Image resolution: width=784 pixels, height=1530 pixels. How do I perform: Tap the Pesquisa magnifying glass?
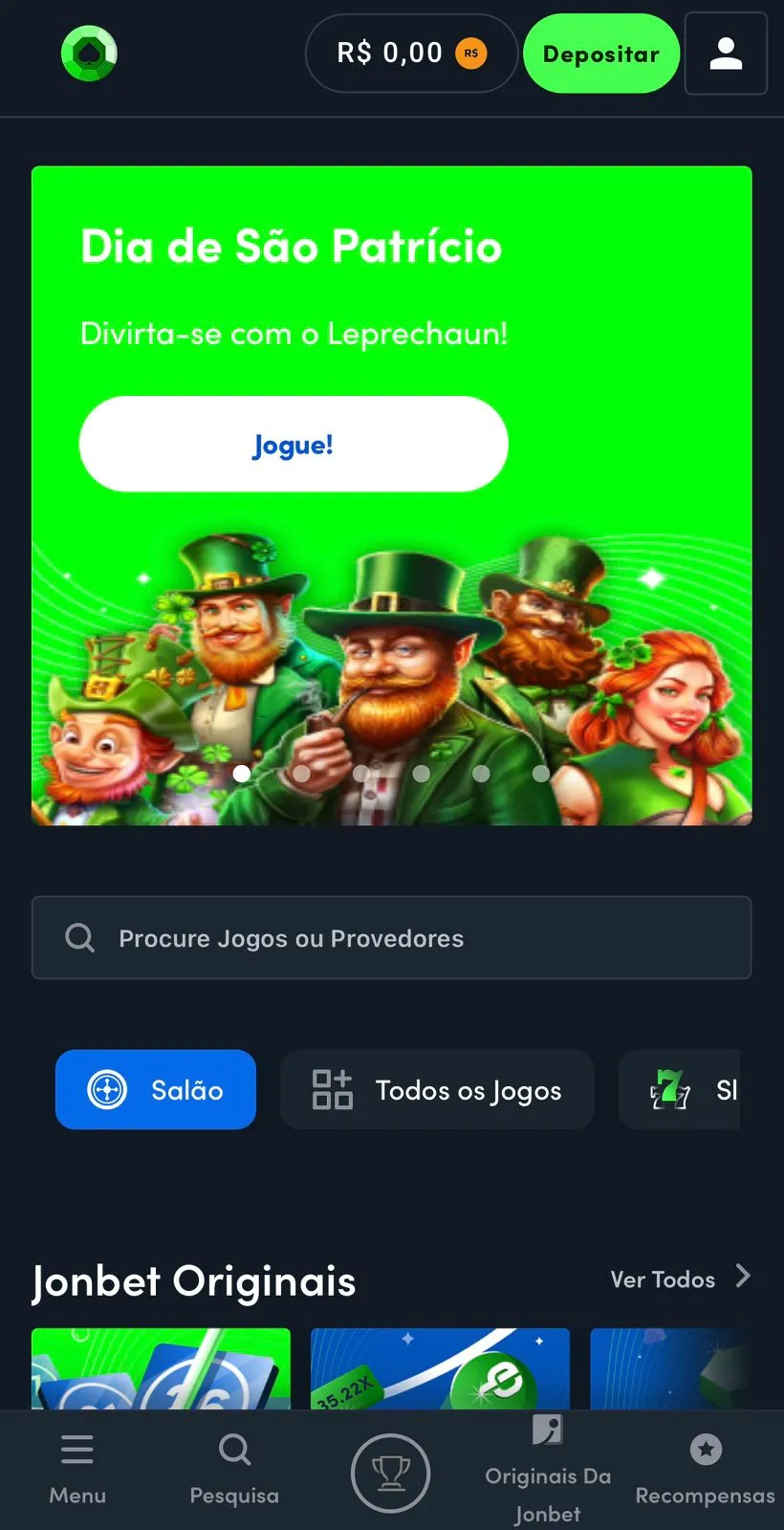point(233,1449)
